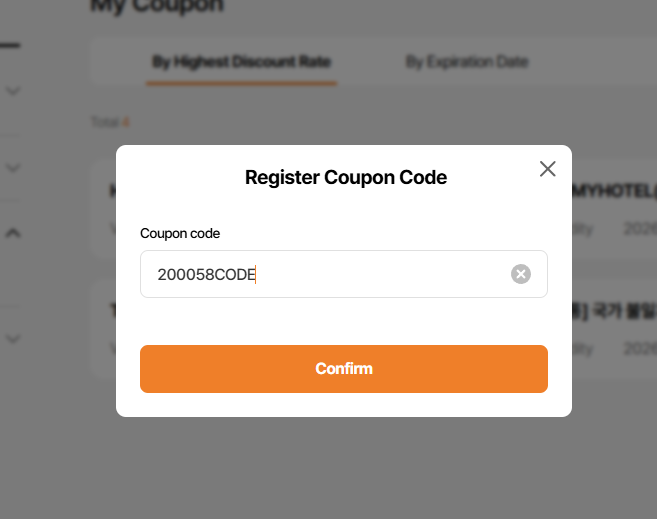Close the Register Coupon Code dialog
657x519 pixels.
pos(547,169)
